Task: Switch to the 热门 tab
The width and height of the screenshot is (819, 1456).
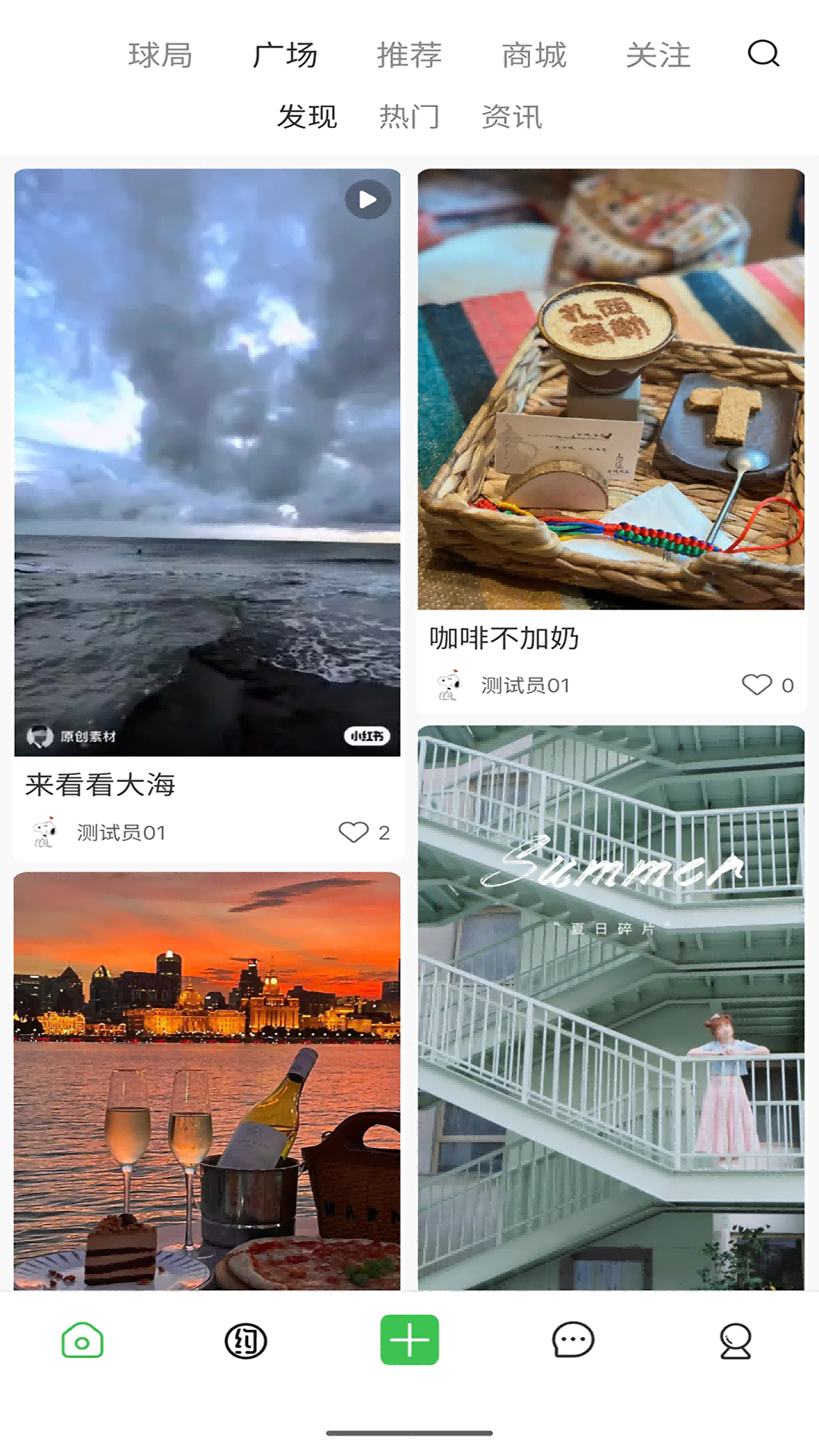Action: click(x=410, y=115)
